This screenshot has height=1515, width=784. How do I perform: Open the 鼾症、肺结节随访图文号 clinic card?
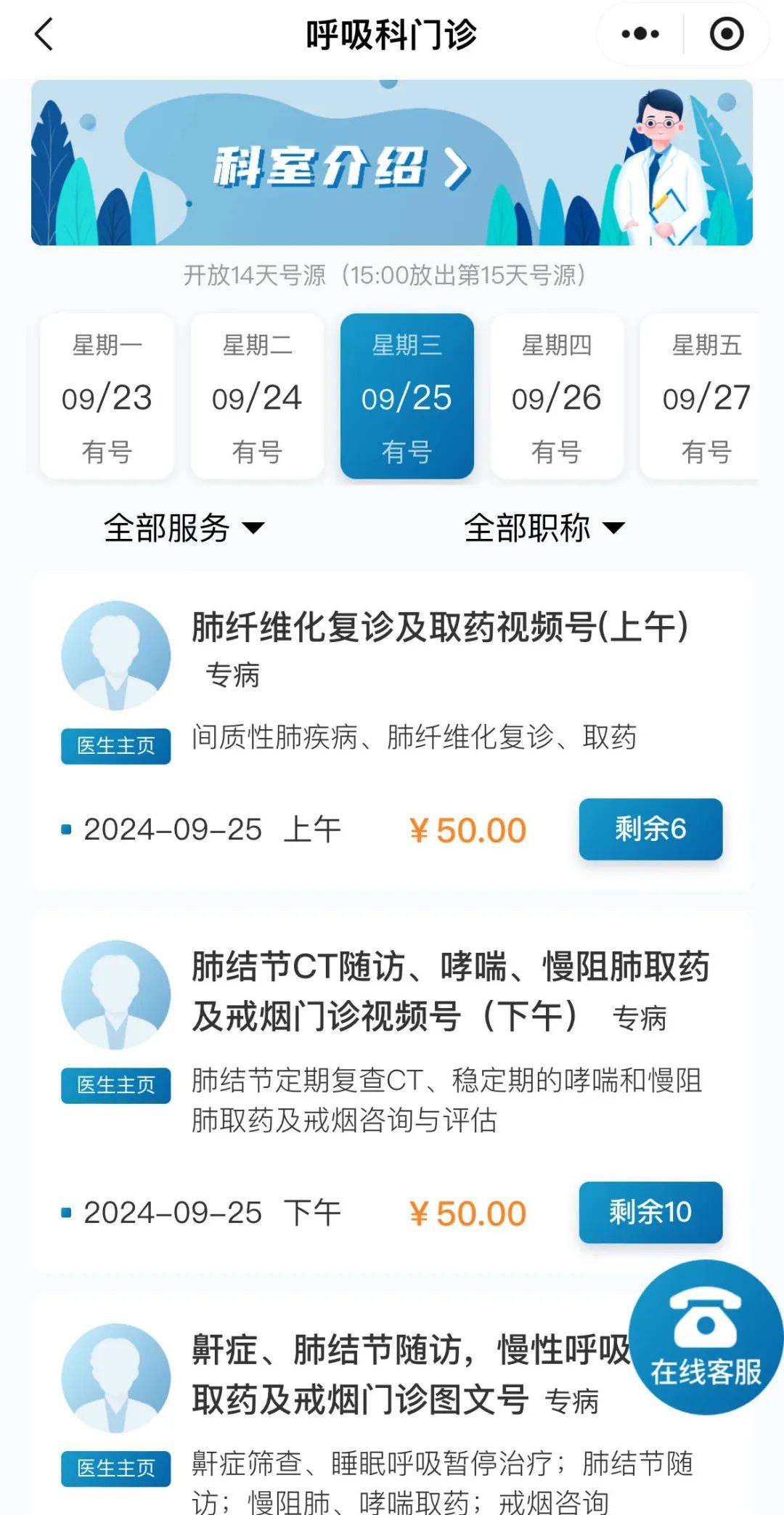[392, 1406]
